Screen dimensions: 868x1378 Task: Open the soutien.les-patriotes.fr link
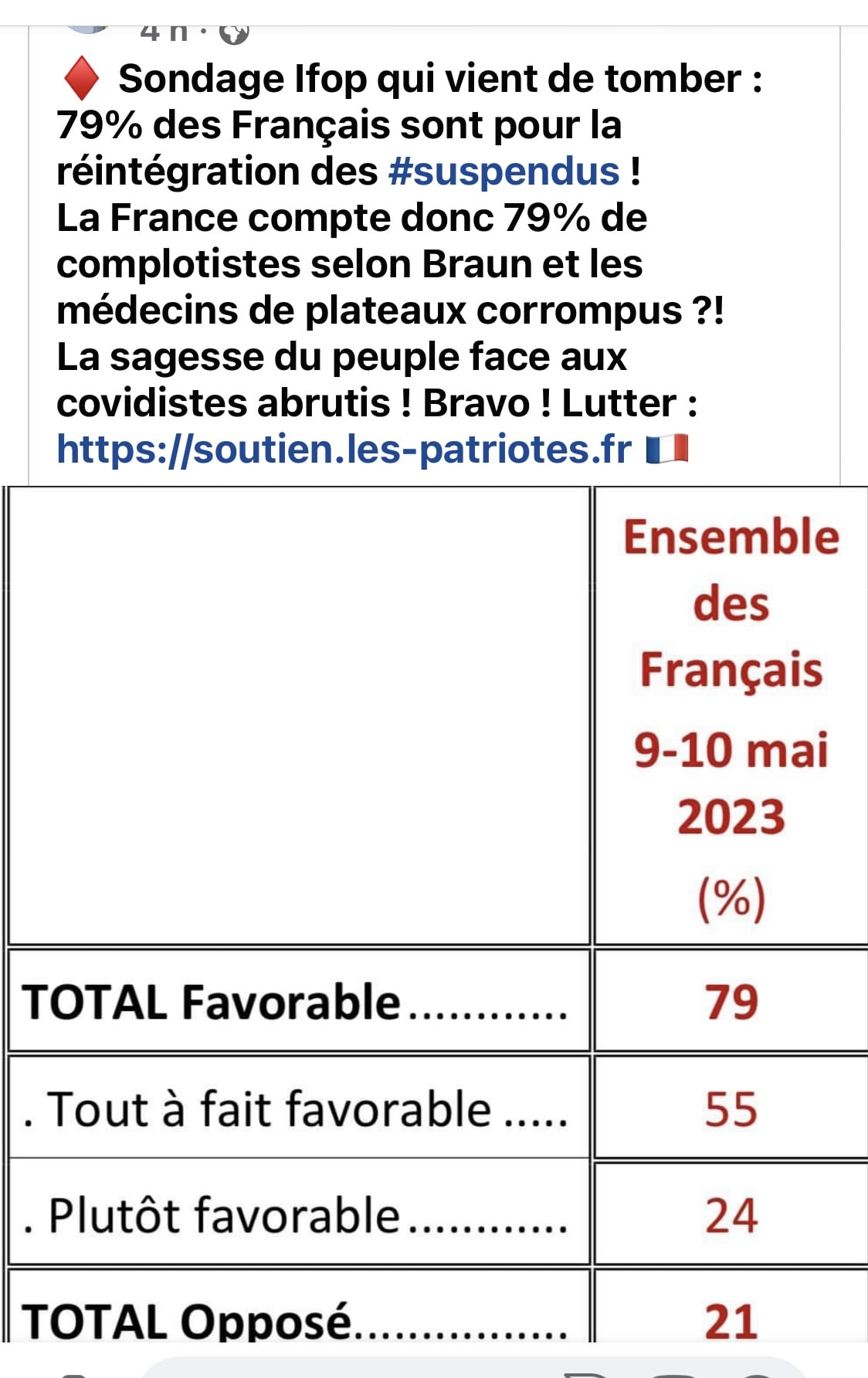344,450
